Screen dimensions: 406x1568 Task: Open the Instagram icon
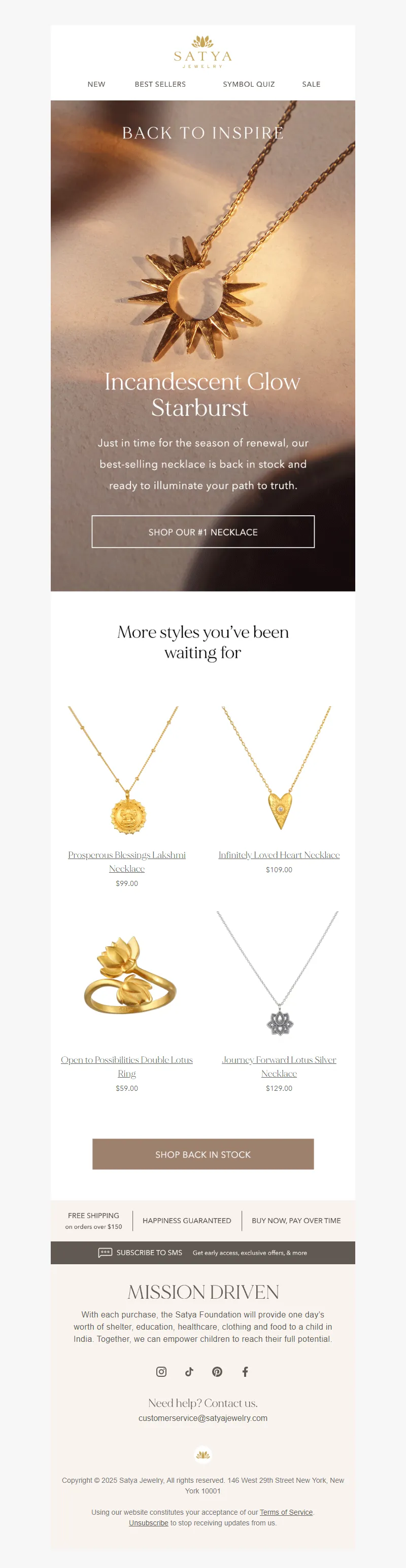(161, 1371)
